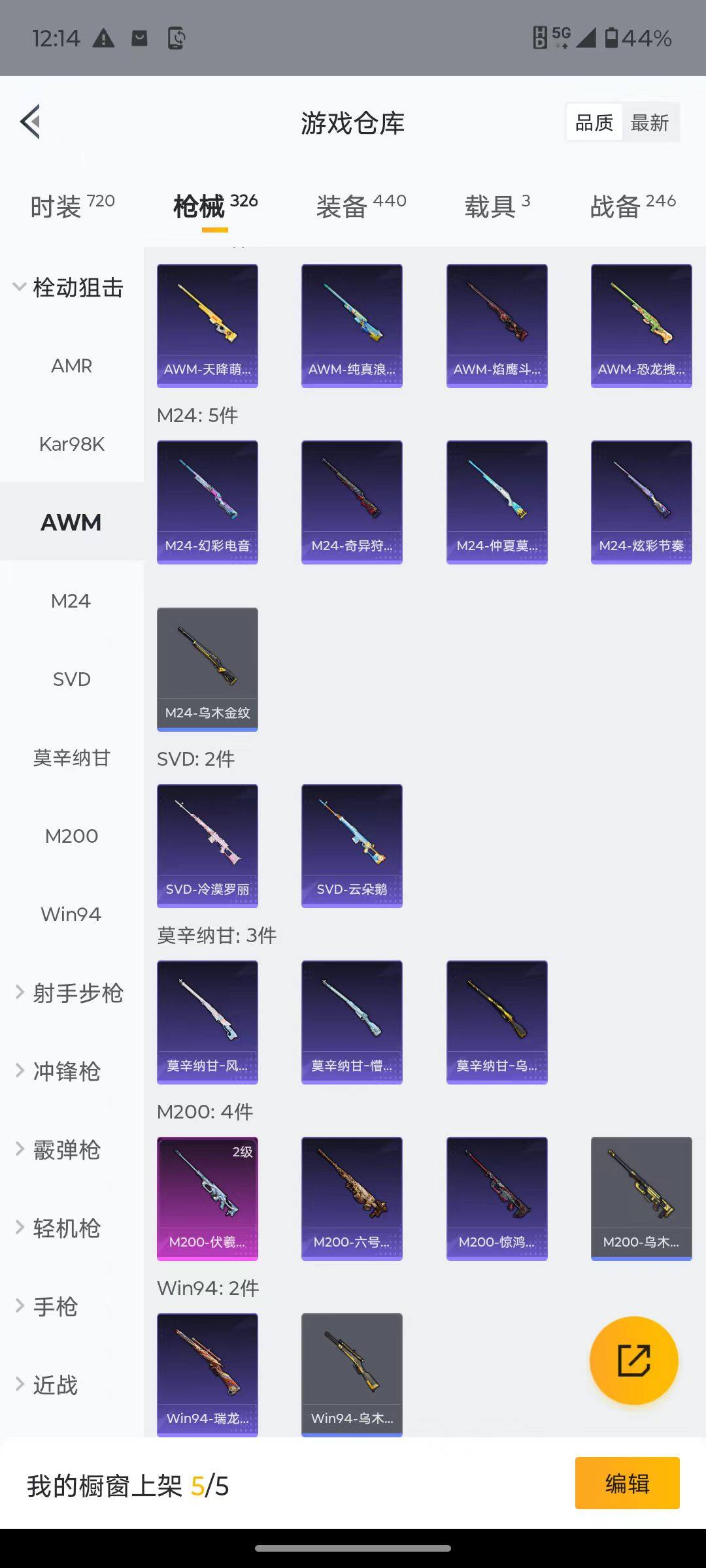Toggle sorting to 品质
The height and width of the screenshot is (1568, 706).
tap(593, 122)
